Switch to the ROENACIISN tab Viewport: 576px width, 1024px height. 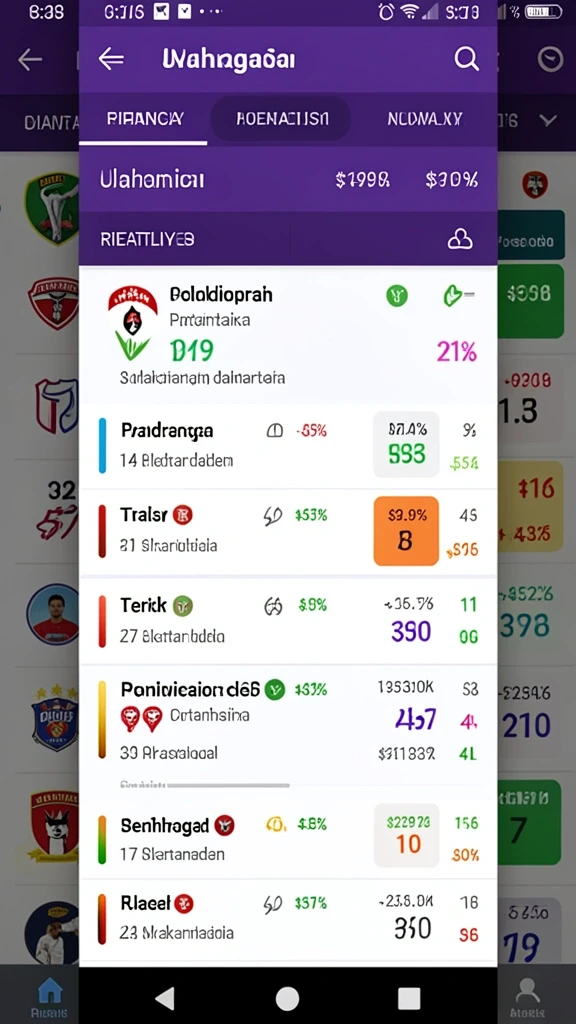coord(281,119)
